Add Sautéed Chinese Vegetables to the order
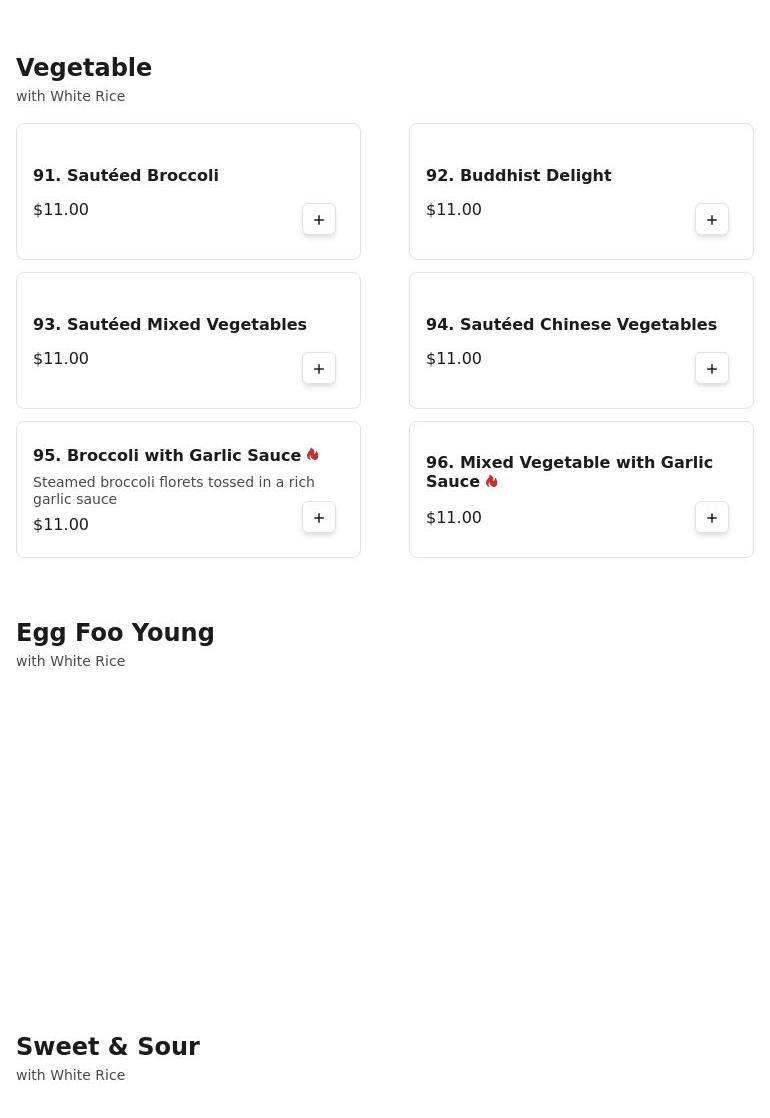Screen dimensions: 770x1118 [x=712, y=369]
